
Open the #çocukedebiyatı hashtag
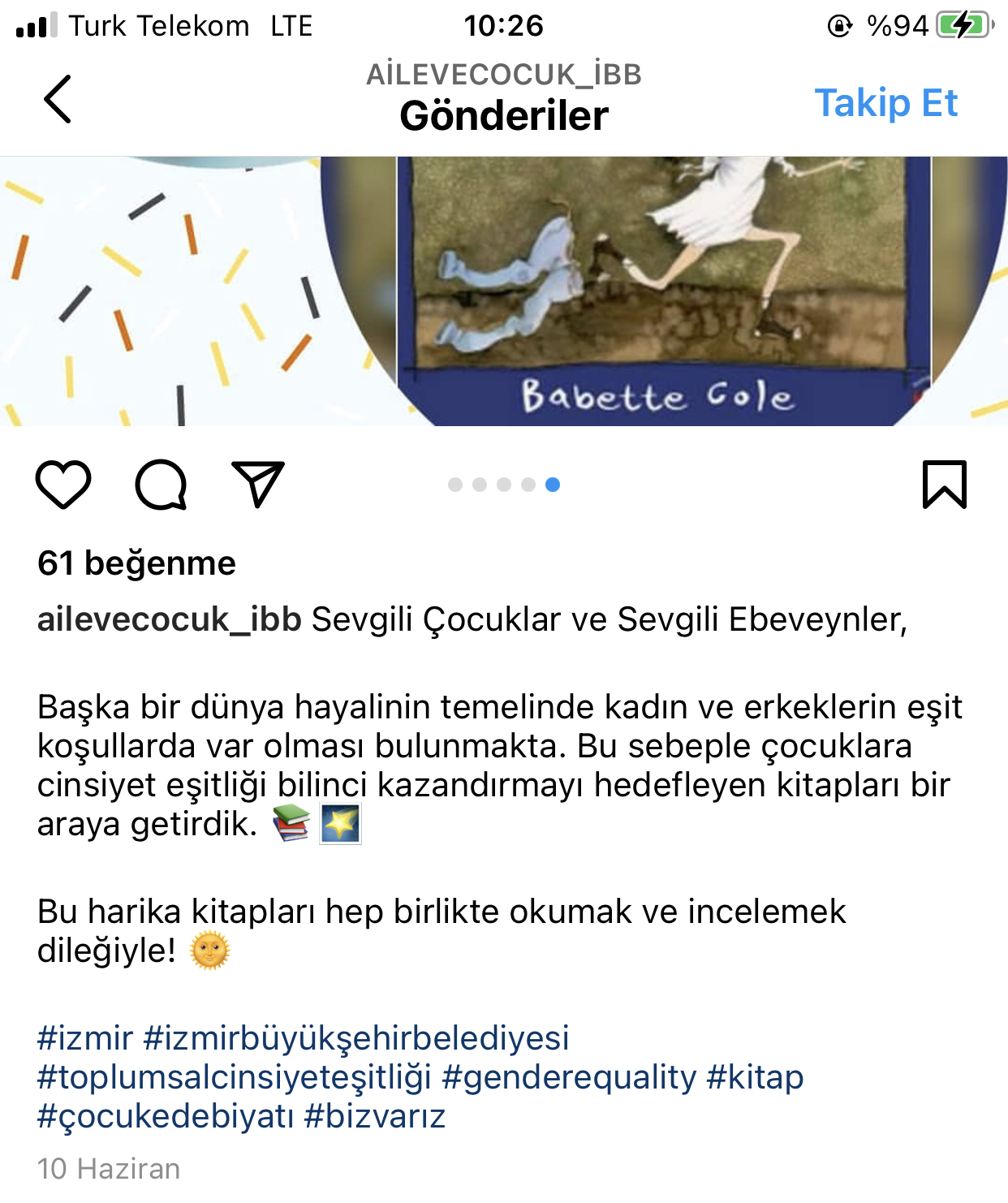166,1116
